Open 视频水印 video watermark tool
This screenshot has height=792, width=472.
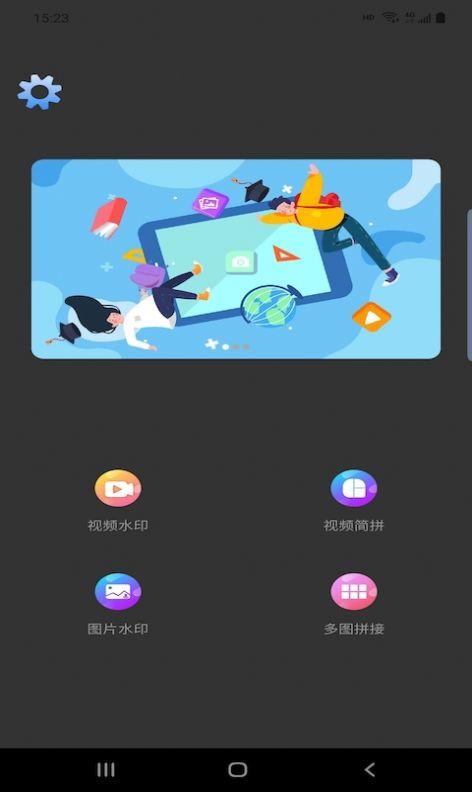118,500
